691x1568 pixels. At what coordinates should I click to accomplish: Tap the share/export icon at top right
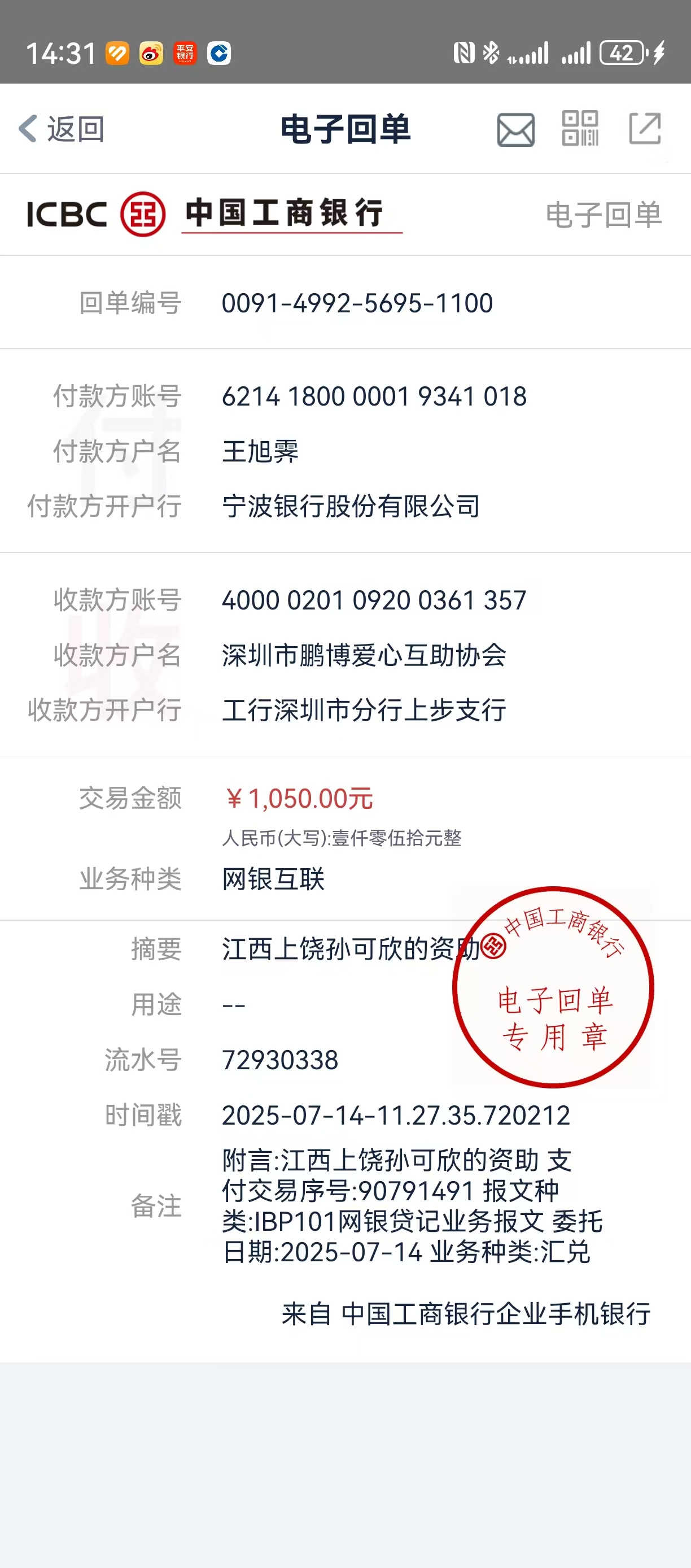(x=645, y=129)
